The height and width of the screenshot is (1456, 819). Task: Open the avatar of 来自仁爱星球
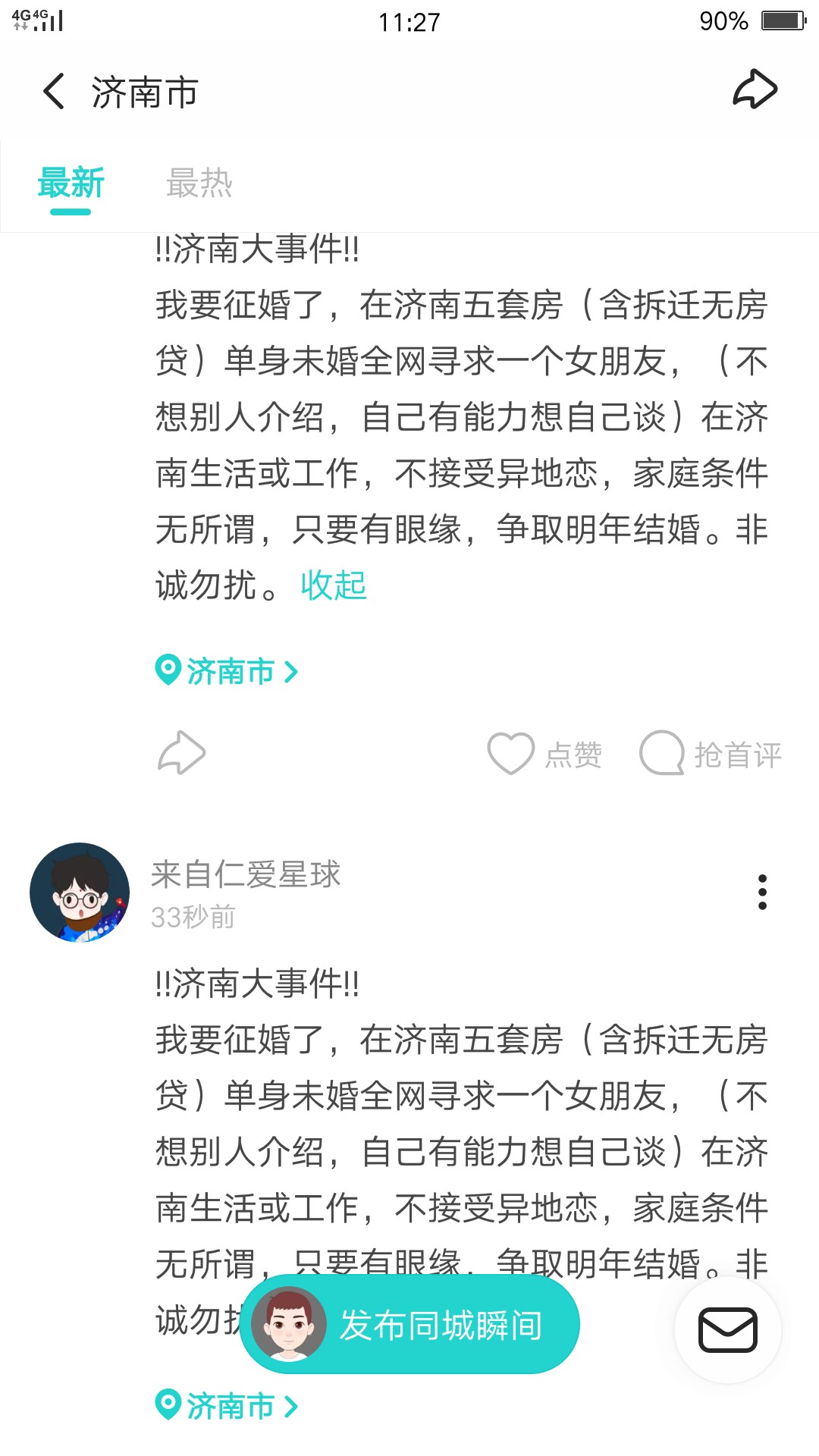(x=80, y=893)
